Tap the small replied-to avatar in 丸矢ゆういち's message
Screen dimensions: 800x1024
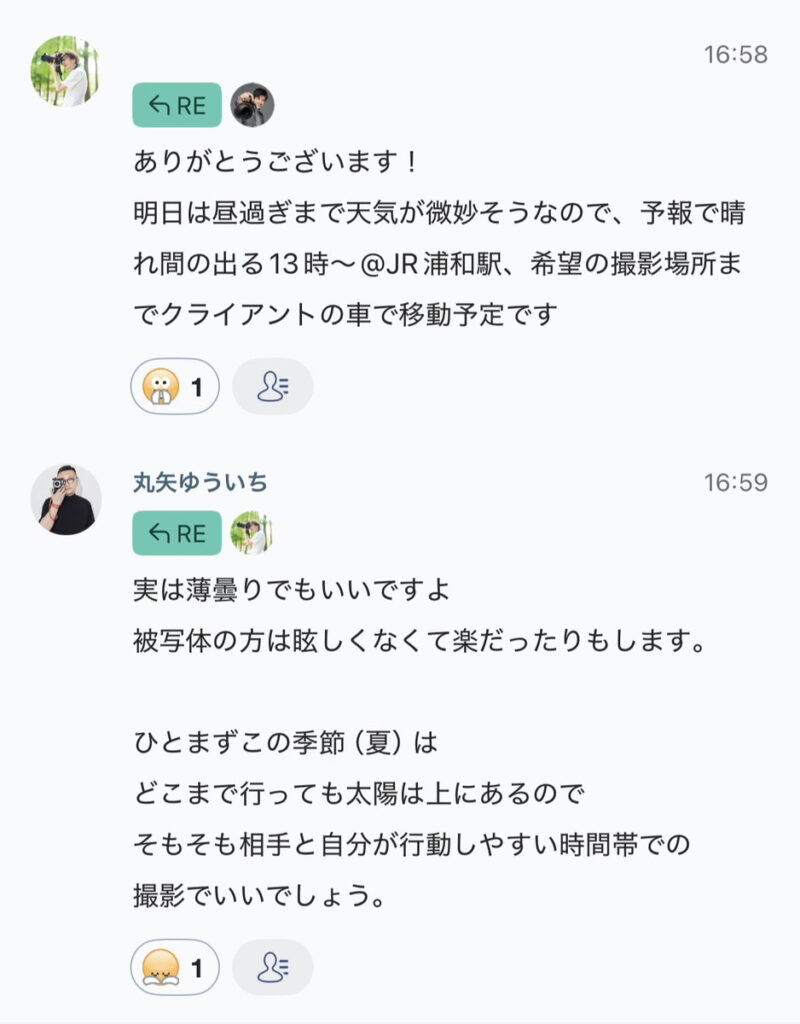pos(252,533)
